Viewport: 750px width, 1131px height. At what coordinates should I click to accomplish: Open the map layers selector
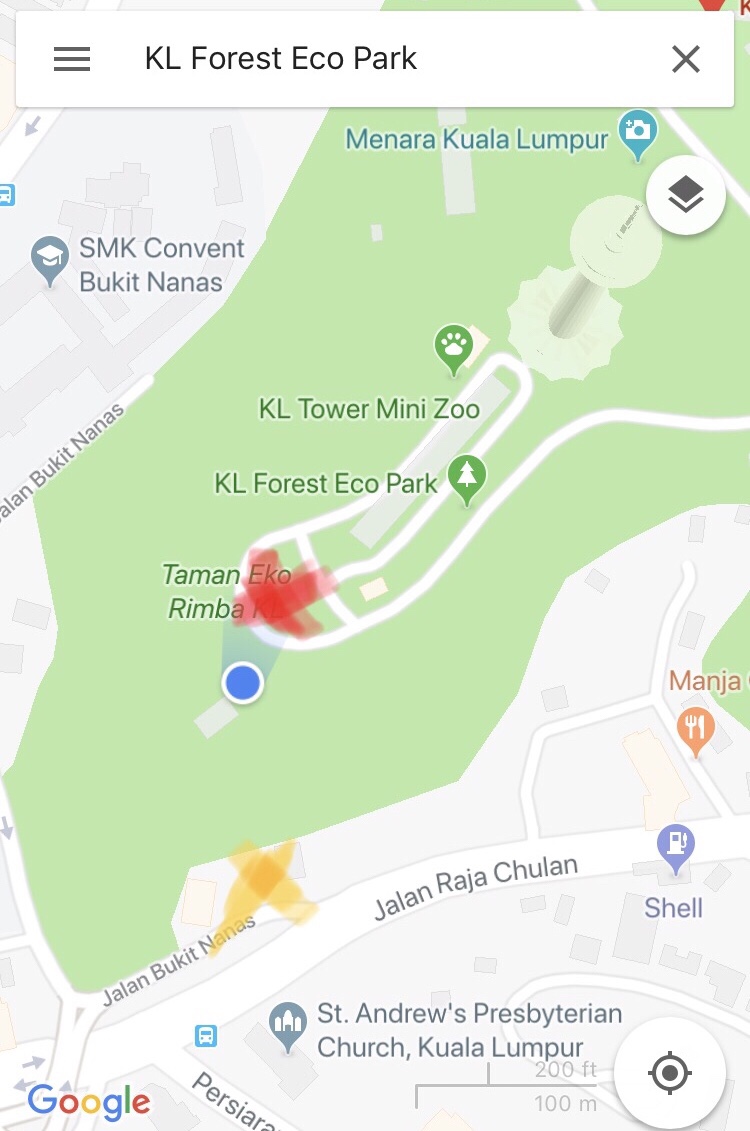pyautogui.click(x=686, y=196)
